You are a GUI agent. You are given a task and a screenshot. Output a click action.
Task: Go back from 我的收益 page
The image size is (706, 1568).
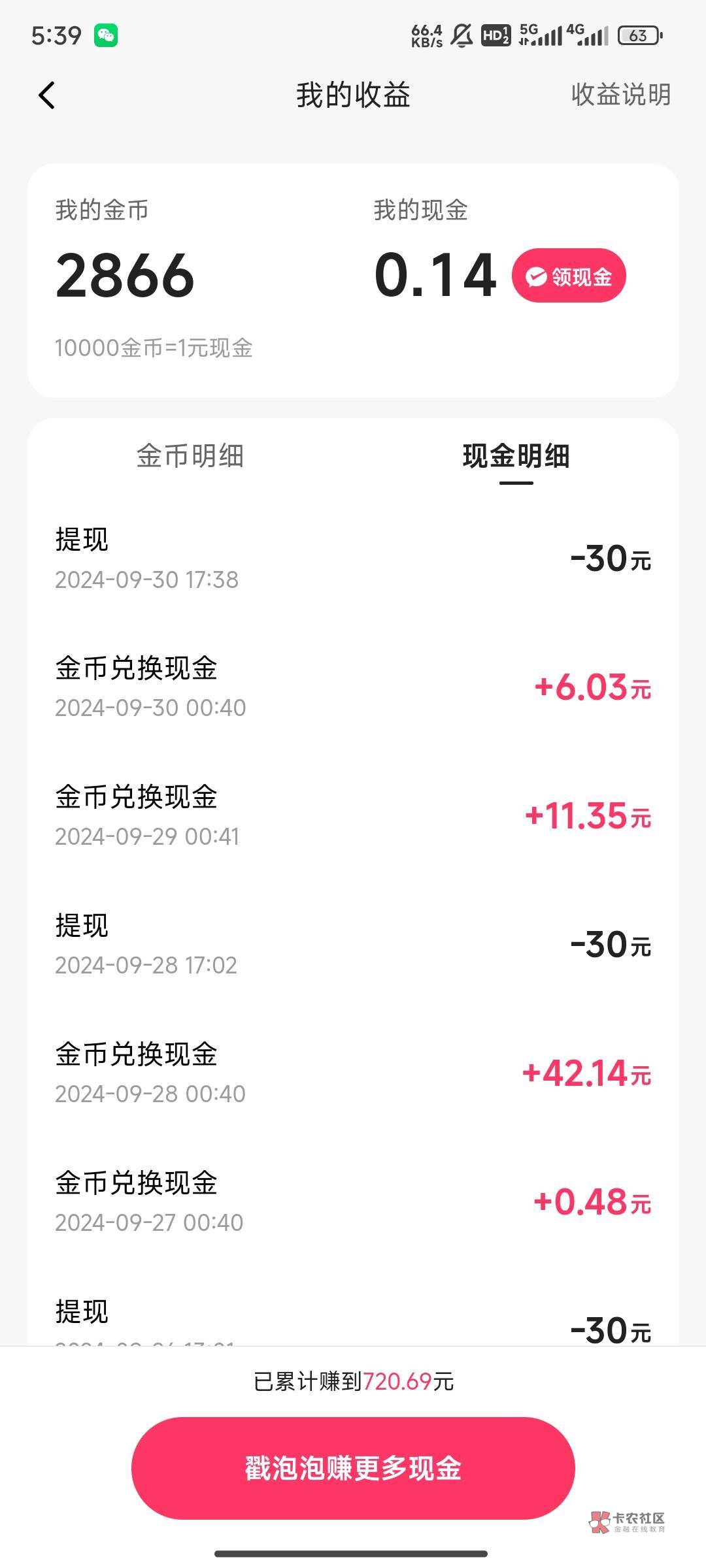point(47,95)
